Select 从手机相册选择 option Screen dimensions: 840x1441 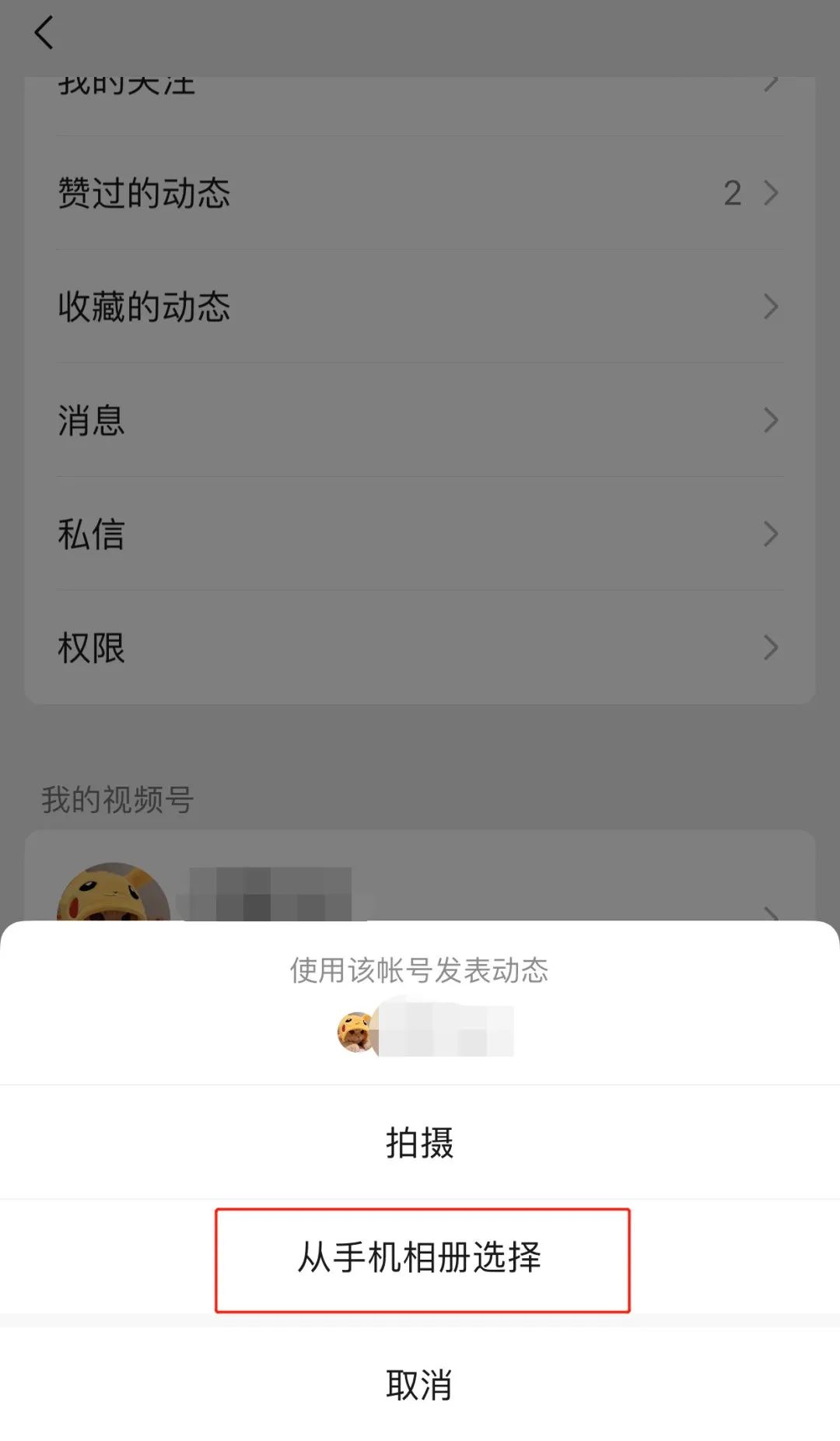pyautogui.click(x=420, y=1257)
